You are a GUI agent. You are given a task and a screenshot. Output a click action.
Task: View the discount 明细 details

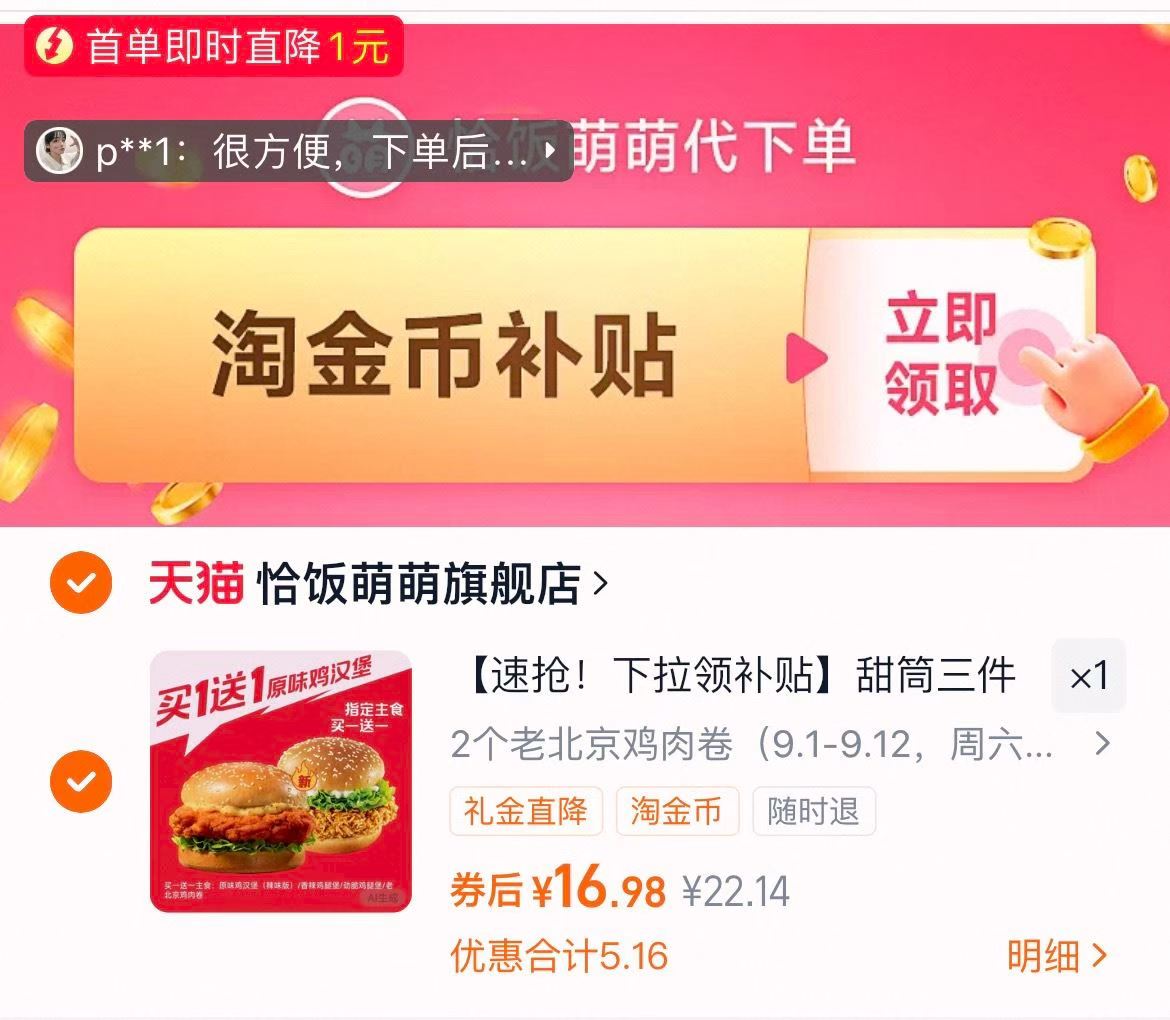(1057, 956)
